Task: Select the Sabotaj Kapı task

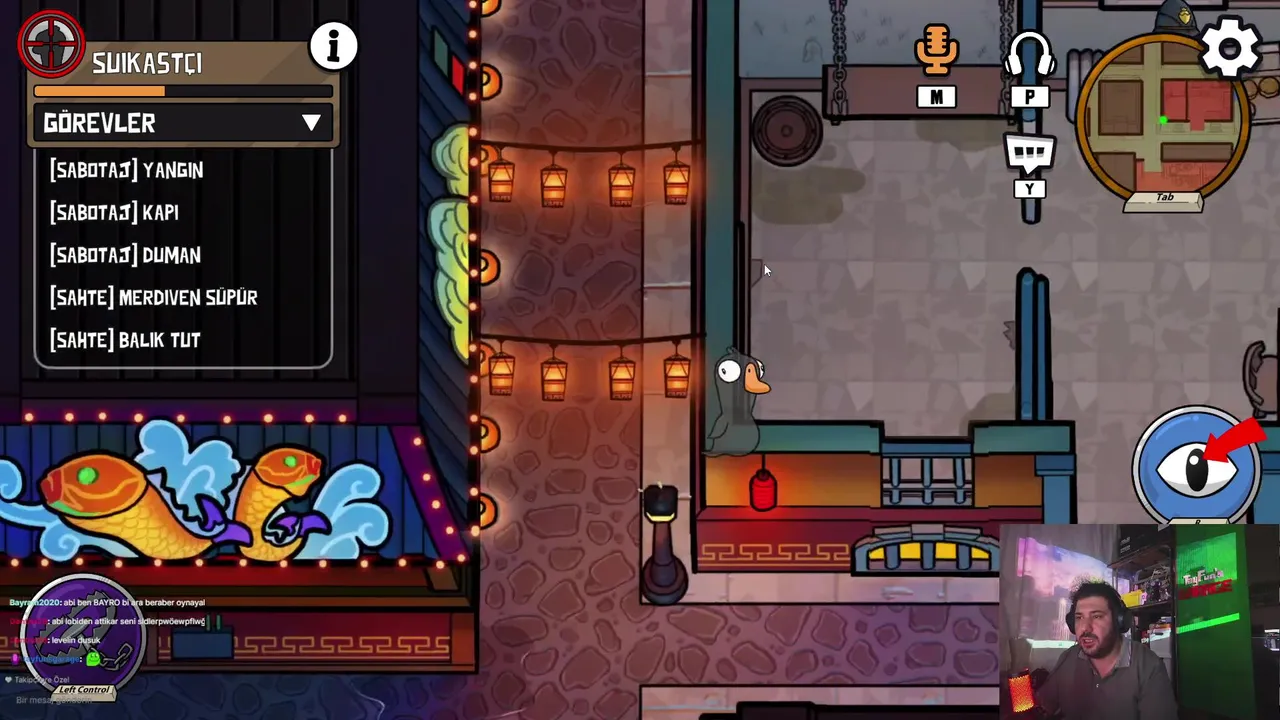Action: pyautogui.click(x=115, y=213)
